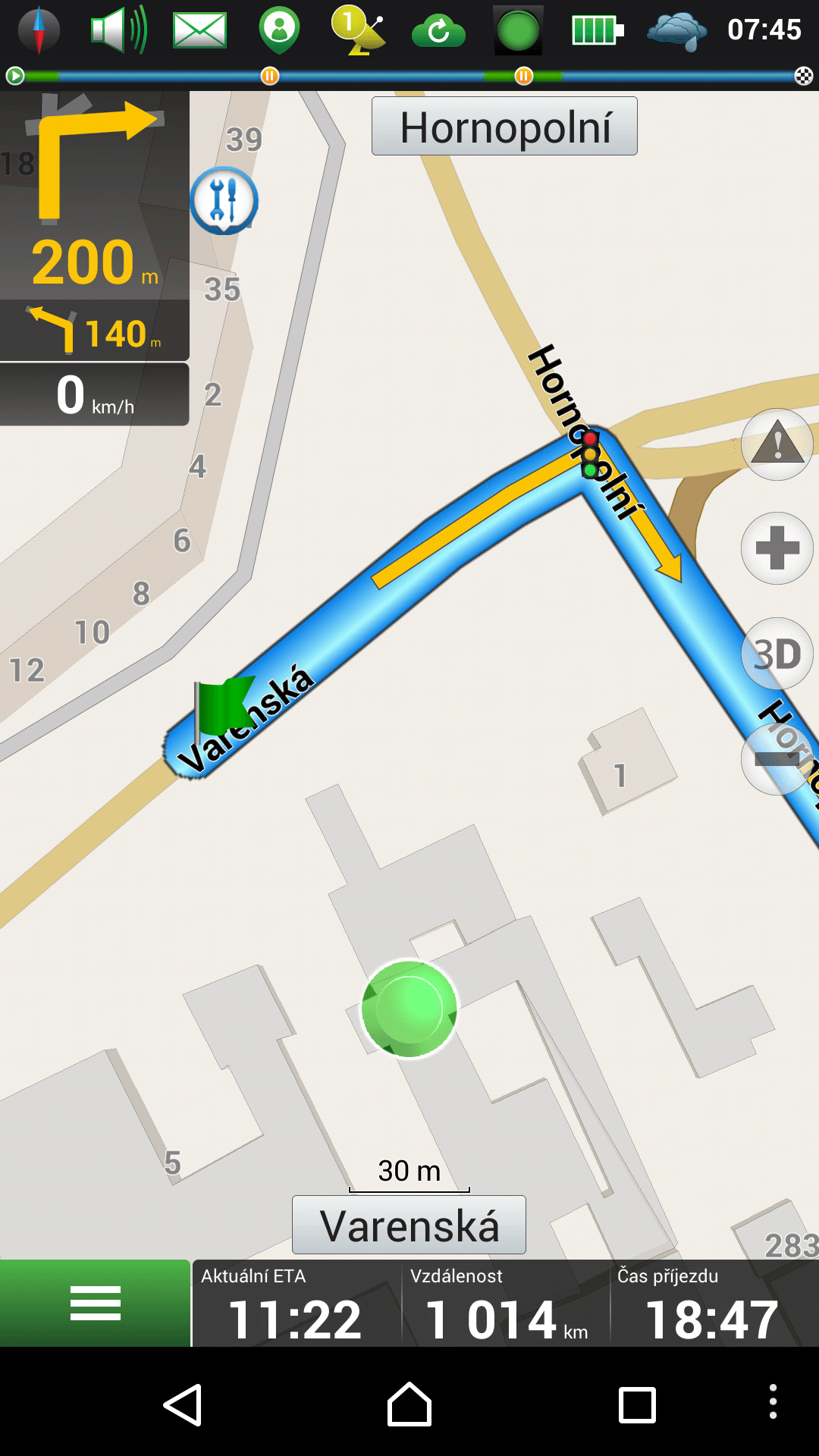Open GPS satellite status icon
Image resolution: width=819 pixels, height=1456 pixels.
tap(359, 30)
